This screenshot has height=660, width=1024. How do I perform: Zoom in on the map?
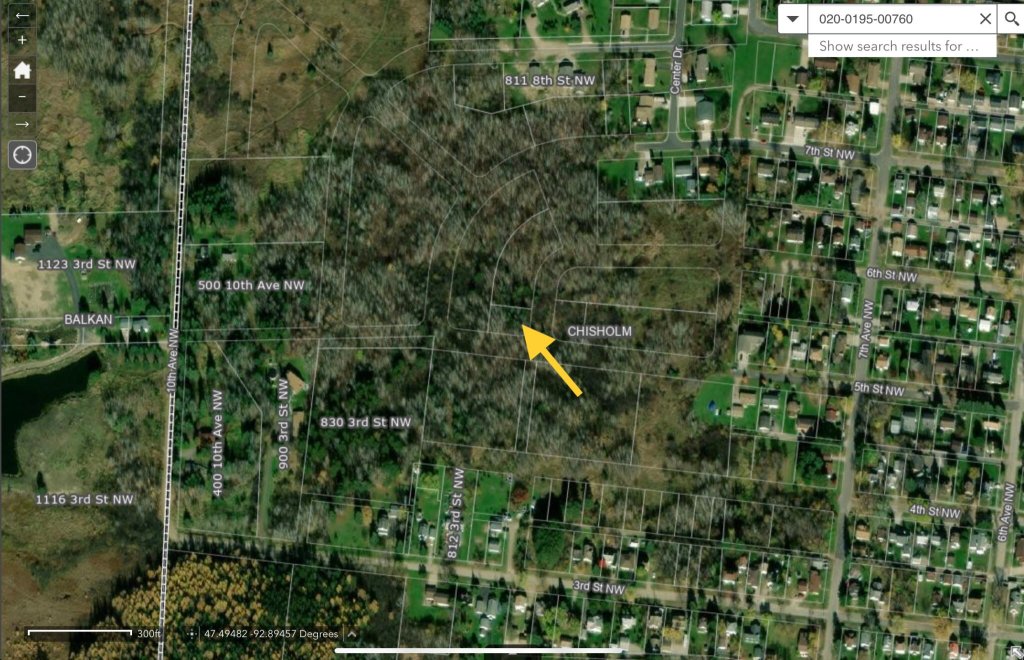(22, 40)
